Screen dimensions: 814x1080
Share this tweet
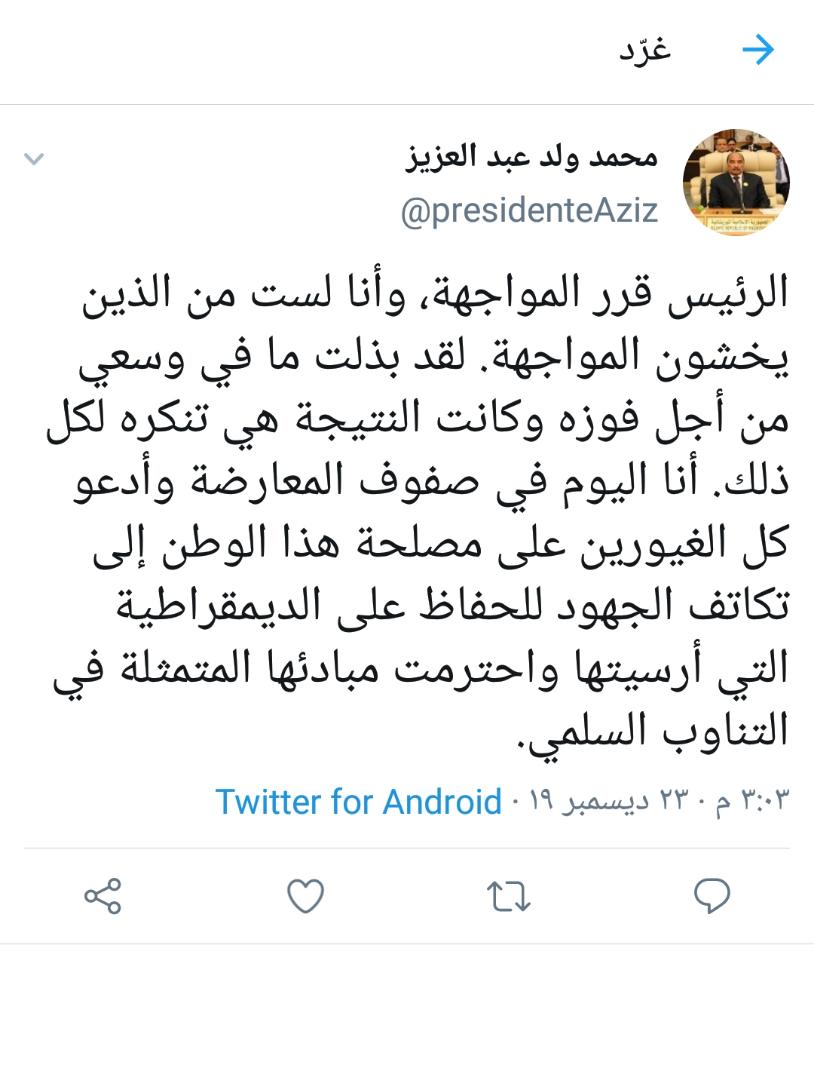pyautogui.click(x=103, y=896)
